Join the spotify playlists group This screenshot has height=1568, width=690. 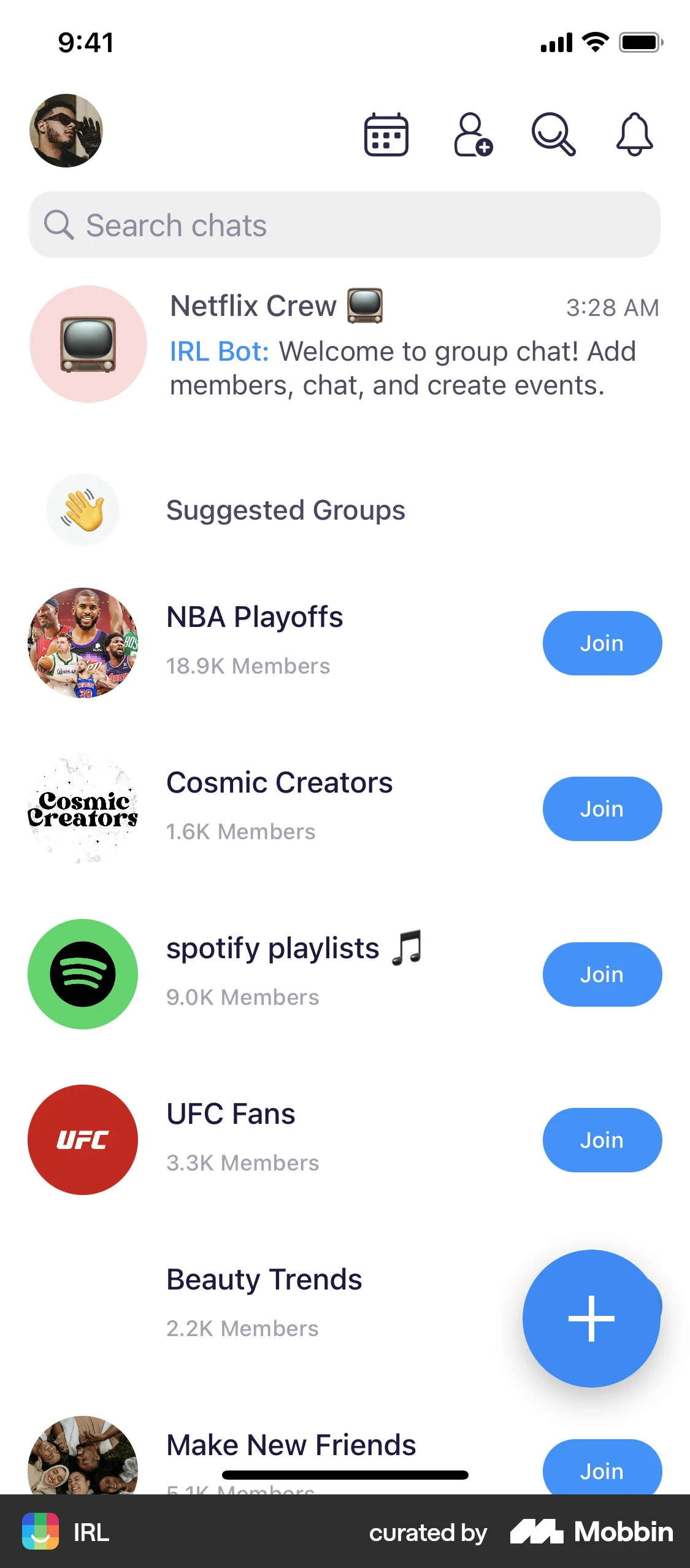point(602,974)
